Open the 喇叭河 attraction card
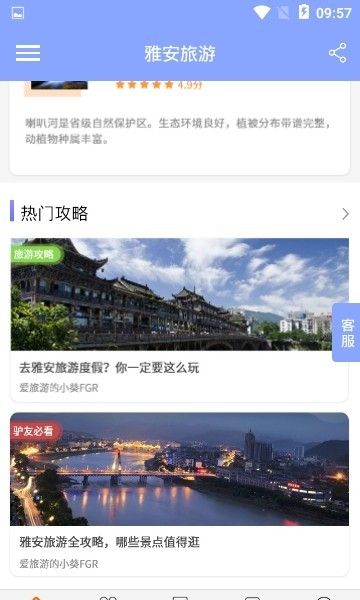Image resolution: width=360 pixels, height=600 pixels. [x=179, y=127]
